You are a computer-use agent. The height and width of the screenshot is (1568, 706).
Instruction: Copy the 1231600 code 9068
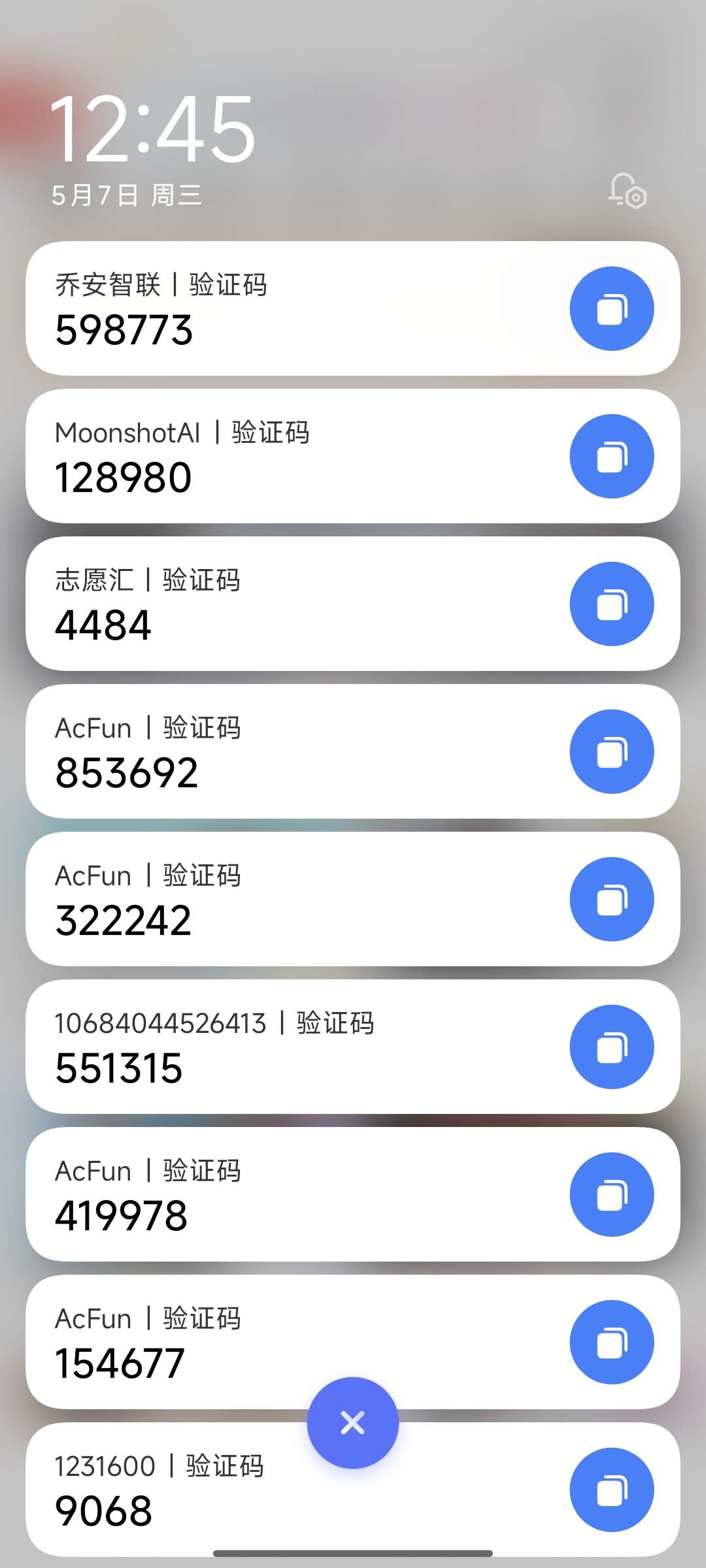(611, 1490)
